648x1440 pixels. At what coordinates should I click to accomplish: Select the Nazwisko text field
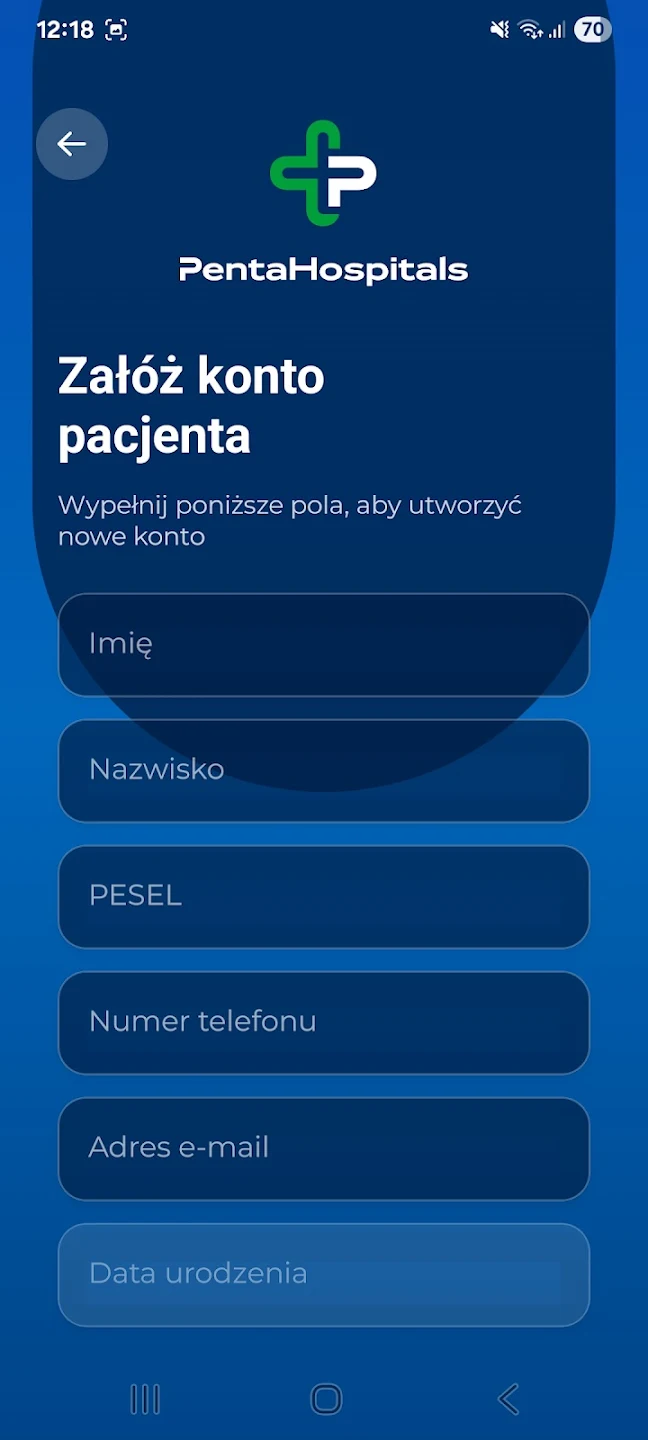[323, 770]
